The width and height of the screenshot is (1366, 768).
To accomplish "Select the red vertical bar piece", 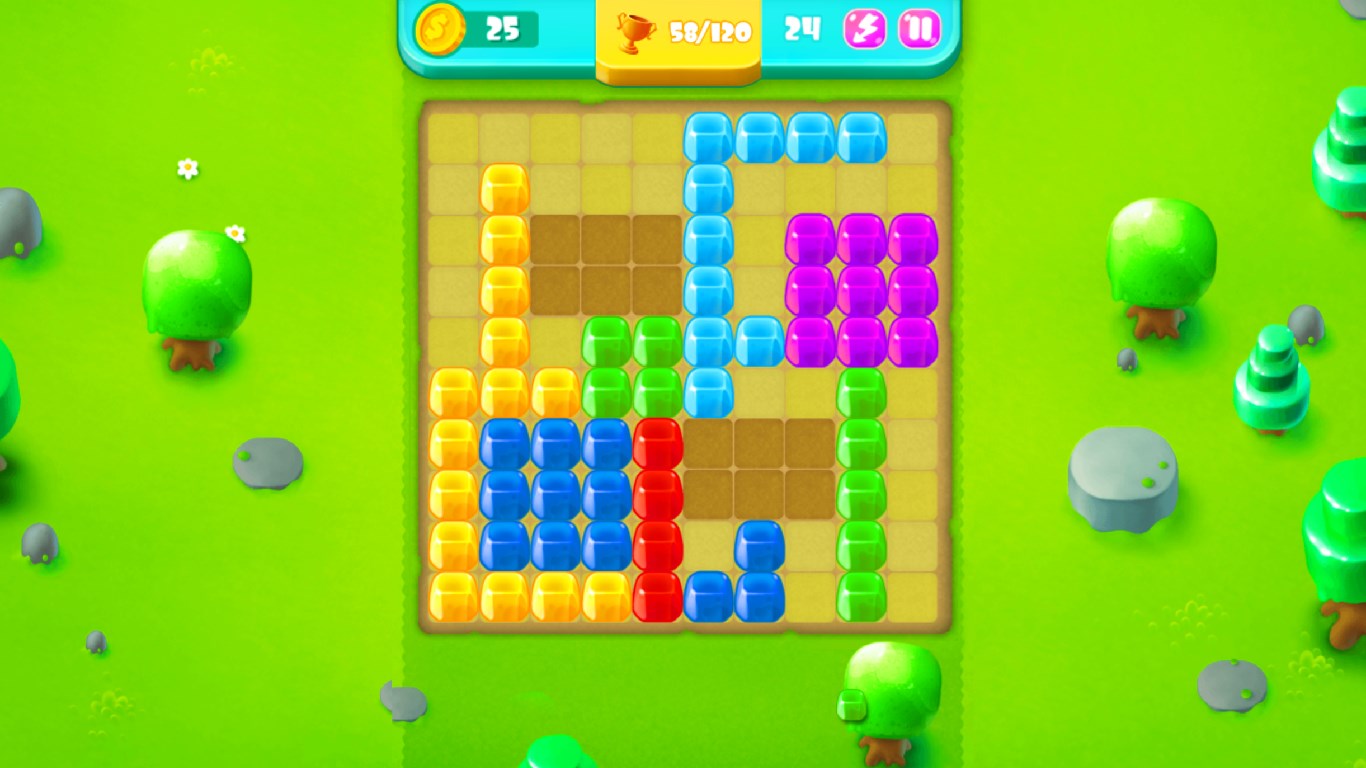I will pos(658,520).
